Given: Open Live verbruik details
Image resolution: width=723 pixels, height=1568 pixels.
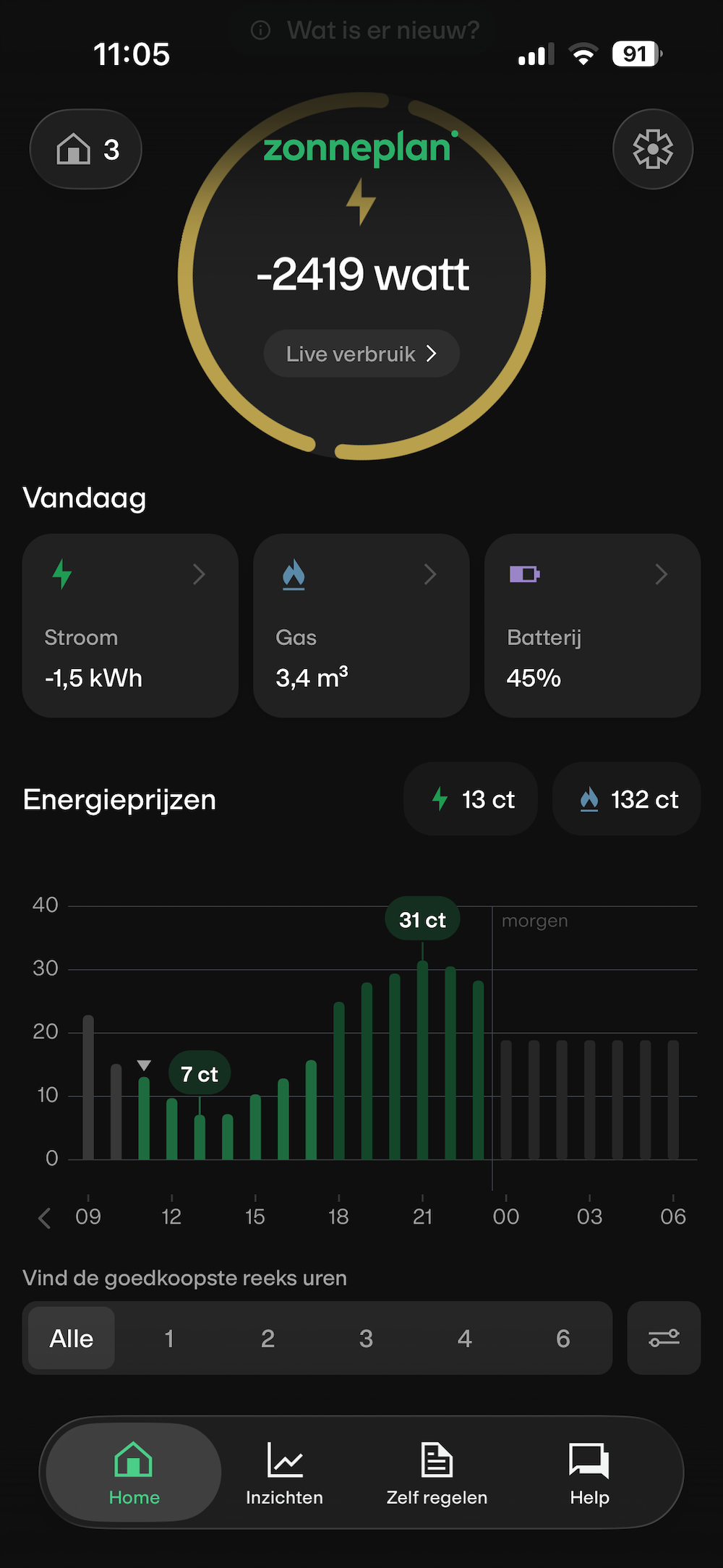Looking at the screenshot, I should (361, 354).
